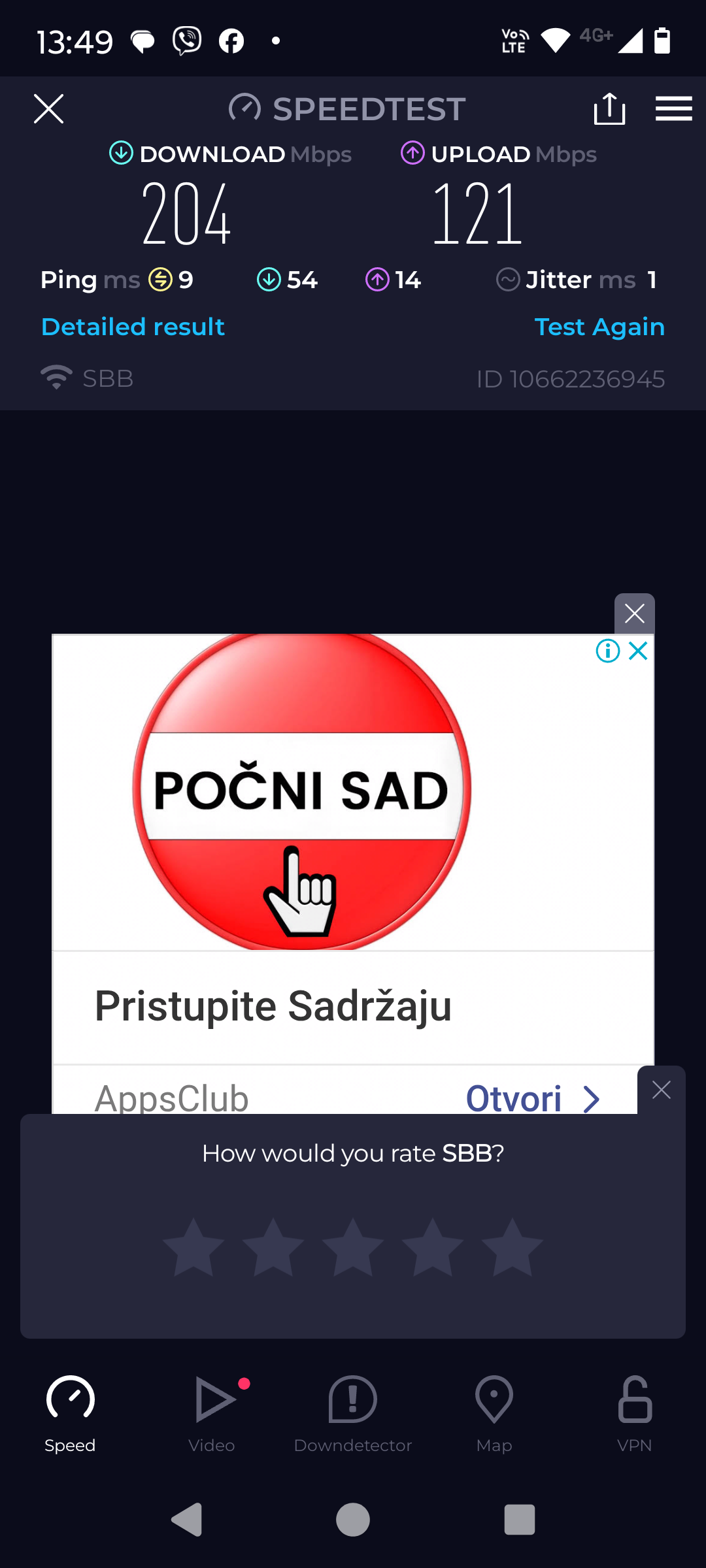Dismiss the SBB rating prompt

(662, 1090)
